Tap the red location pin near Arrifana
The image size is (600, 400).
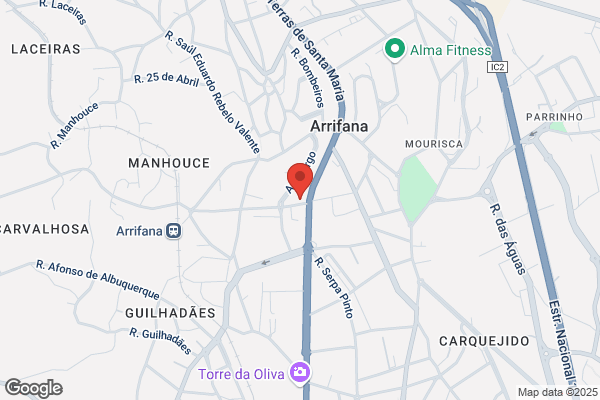click(x=300, y=181)
